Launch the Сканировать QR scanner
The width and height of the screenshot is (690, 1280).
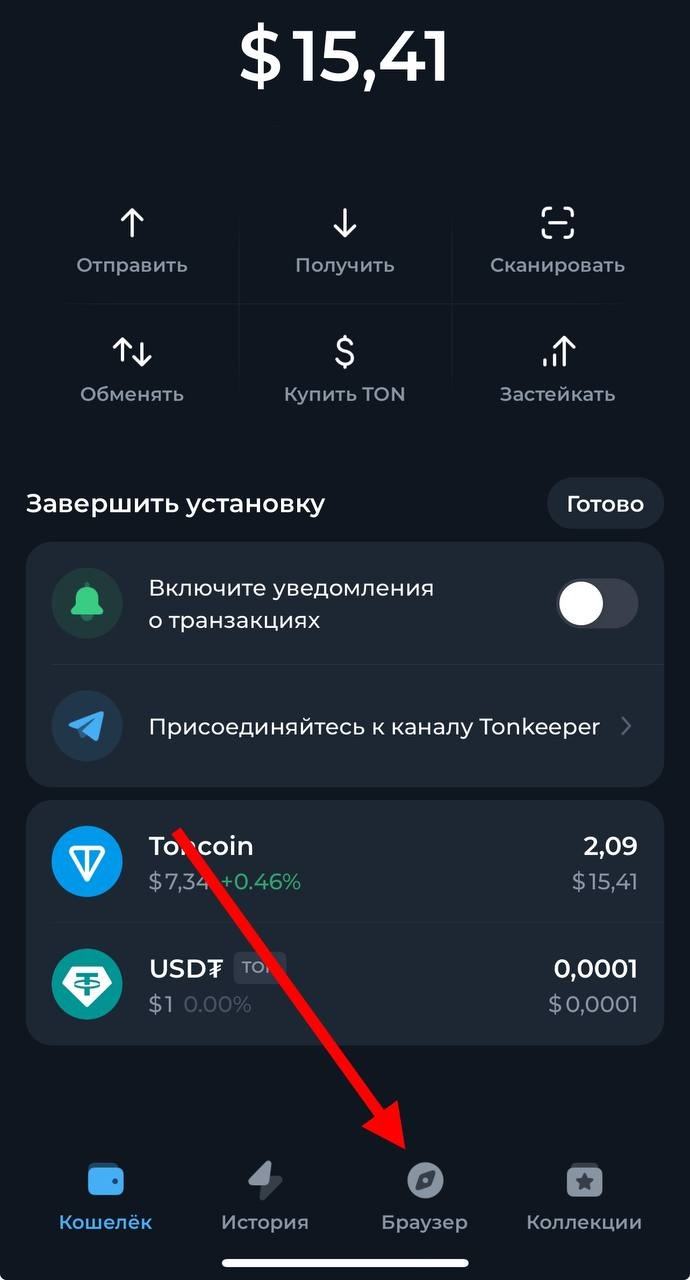pyautogui.click(x=557, y=241)
